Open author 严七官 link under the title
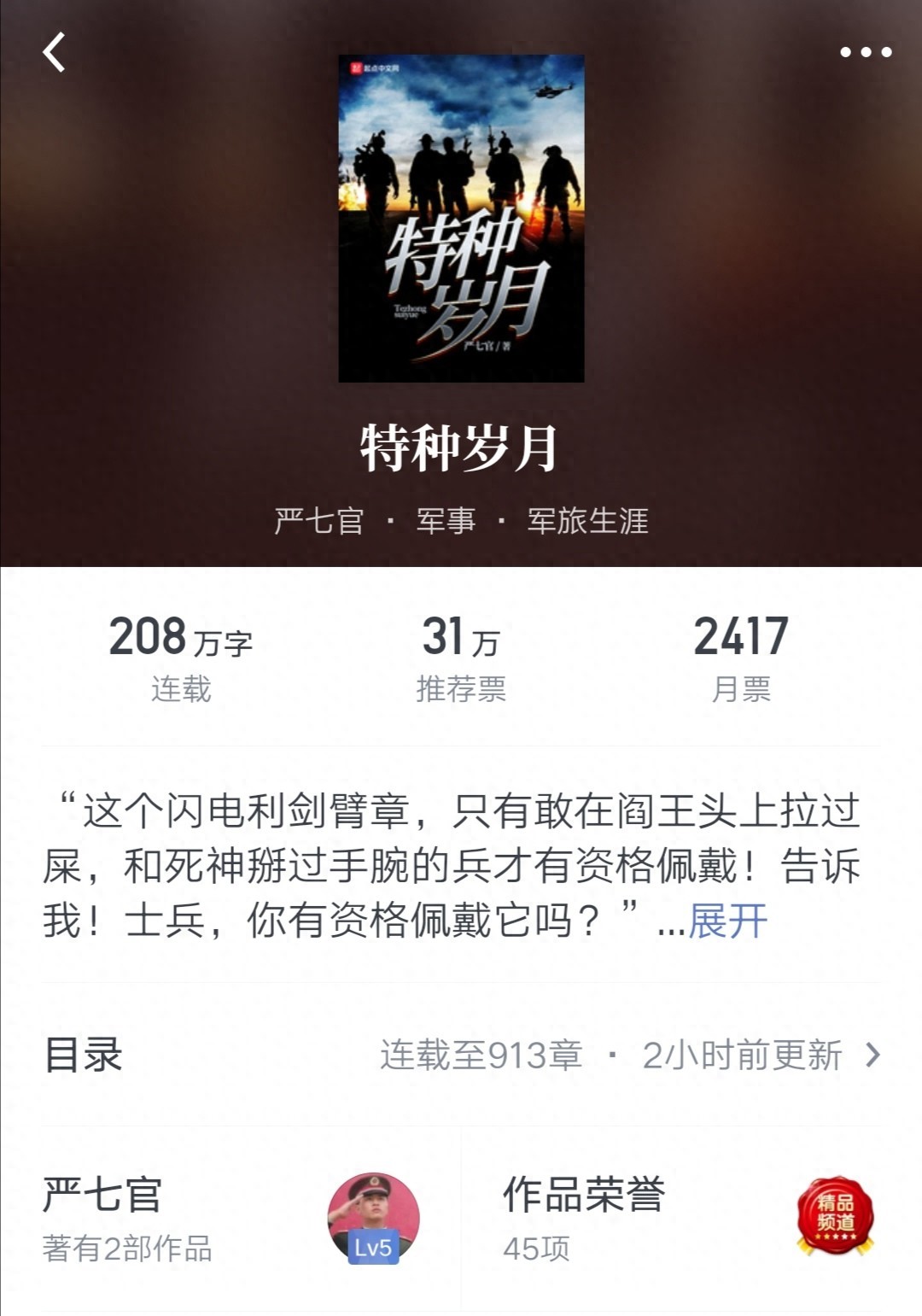 319,520
